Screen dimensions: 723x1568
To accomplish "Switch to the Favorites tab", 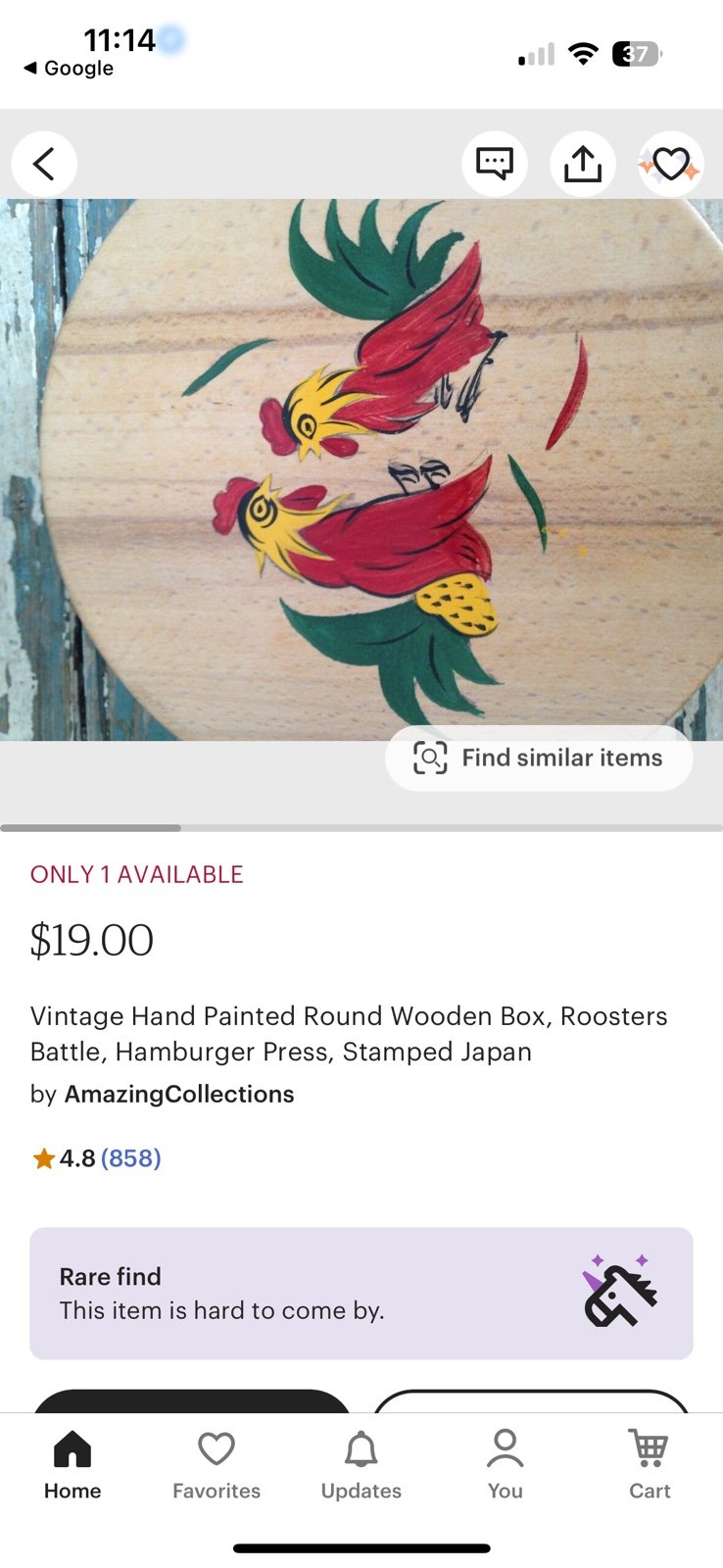I will click(217, 1465).
